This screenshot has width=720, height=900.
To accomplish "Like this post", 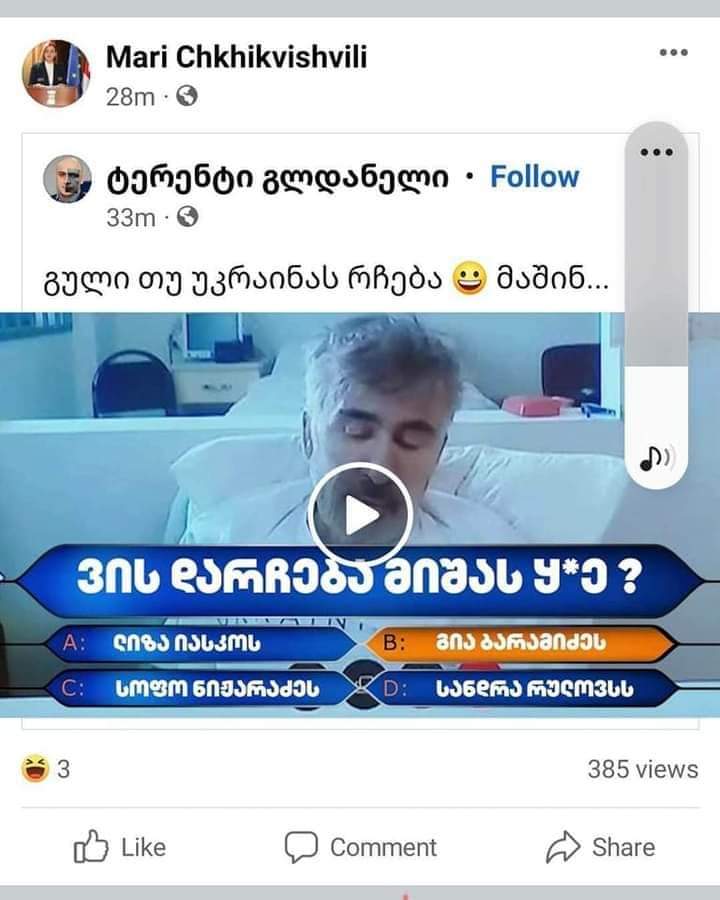I will (120, 847).
